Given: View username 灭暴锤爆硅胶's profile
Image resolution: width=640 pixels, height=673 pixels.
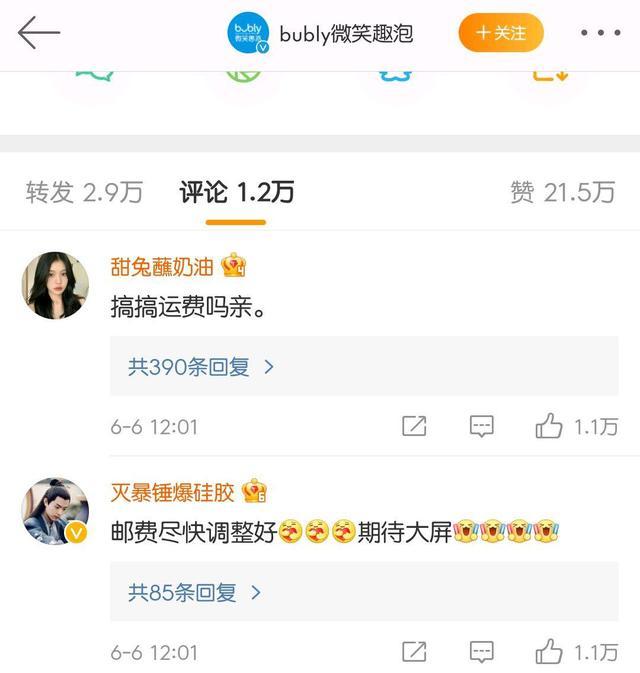Looking at the screenshot, I should click(x=172, y=492).
